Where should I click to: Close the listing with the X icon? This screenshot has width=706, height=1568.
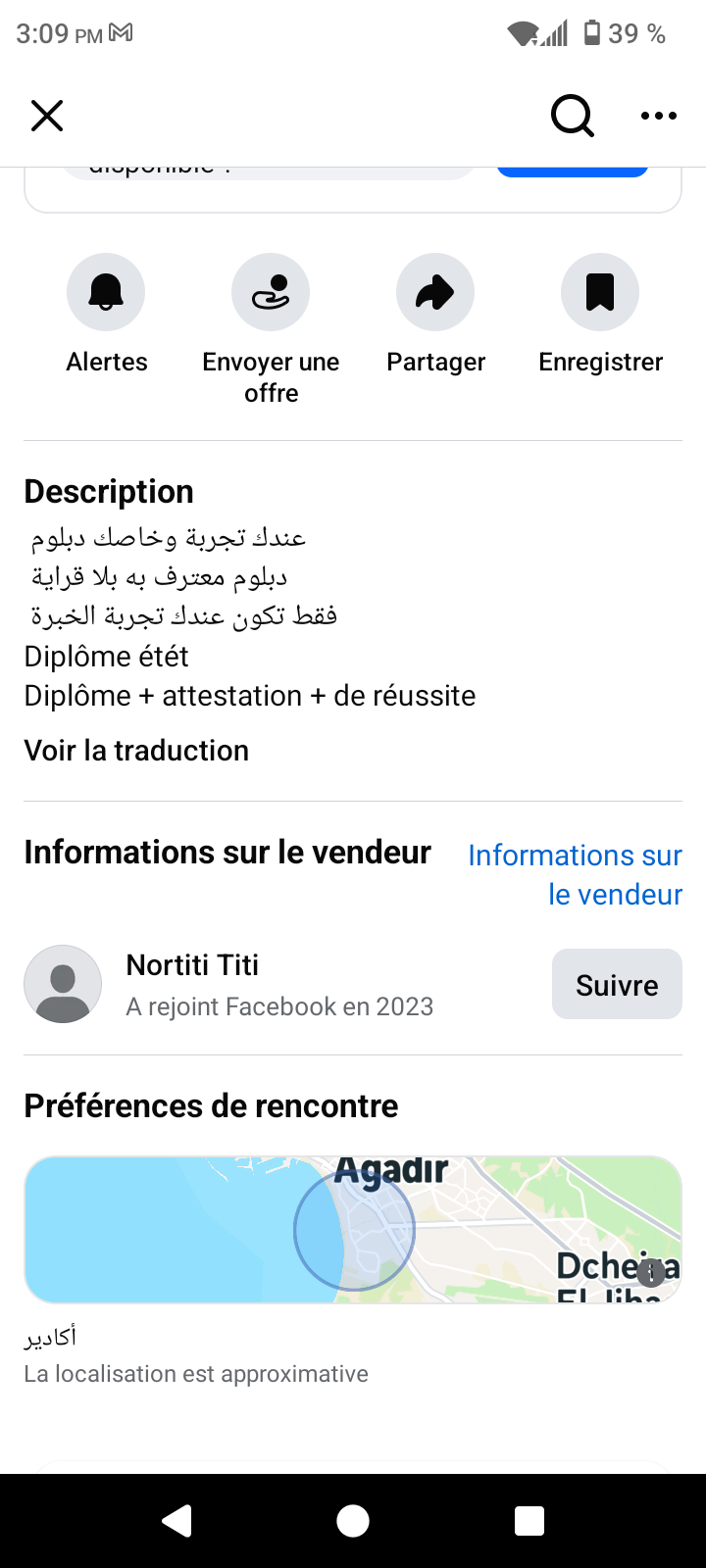pos(47,116)
